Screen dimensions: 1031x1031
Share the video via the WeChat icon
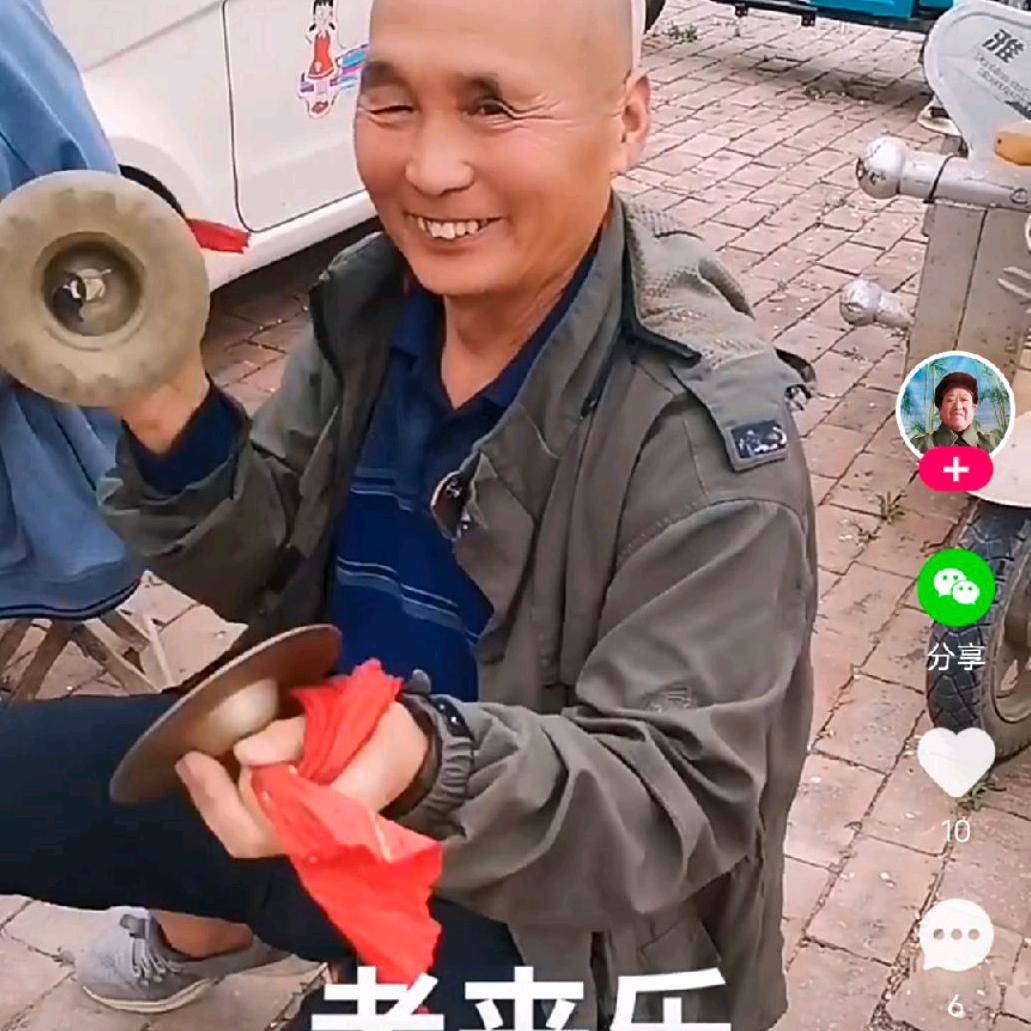click(x=955, y=587)
